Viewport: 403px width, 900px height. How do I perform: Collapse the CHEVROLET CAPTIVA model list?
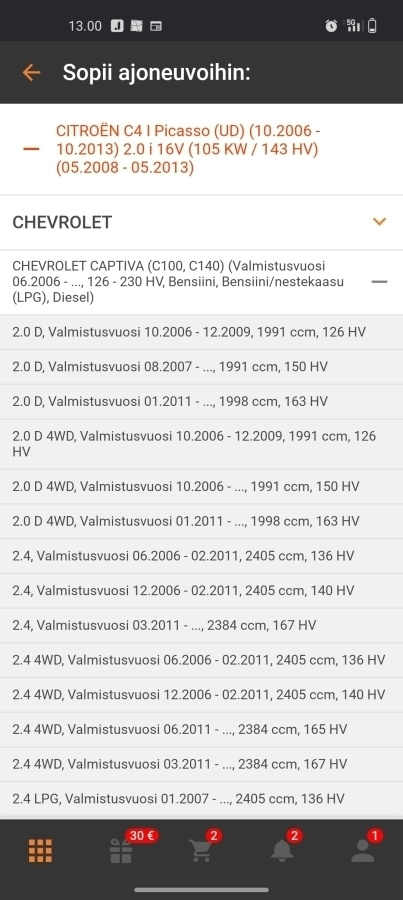click(x=379, y=282)
